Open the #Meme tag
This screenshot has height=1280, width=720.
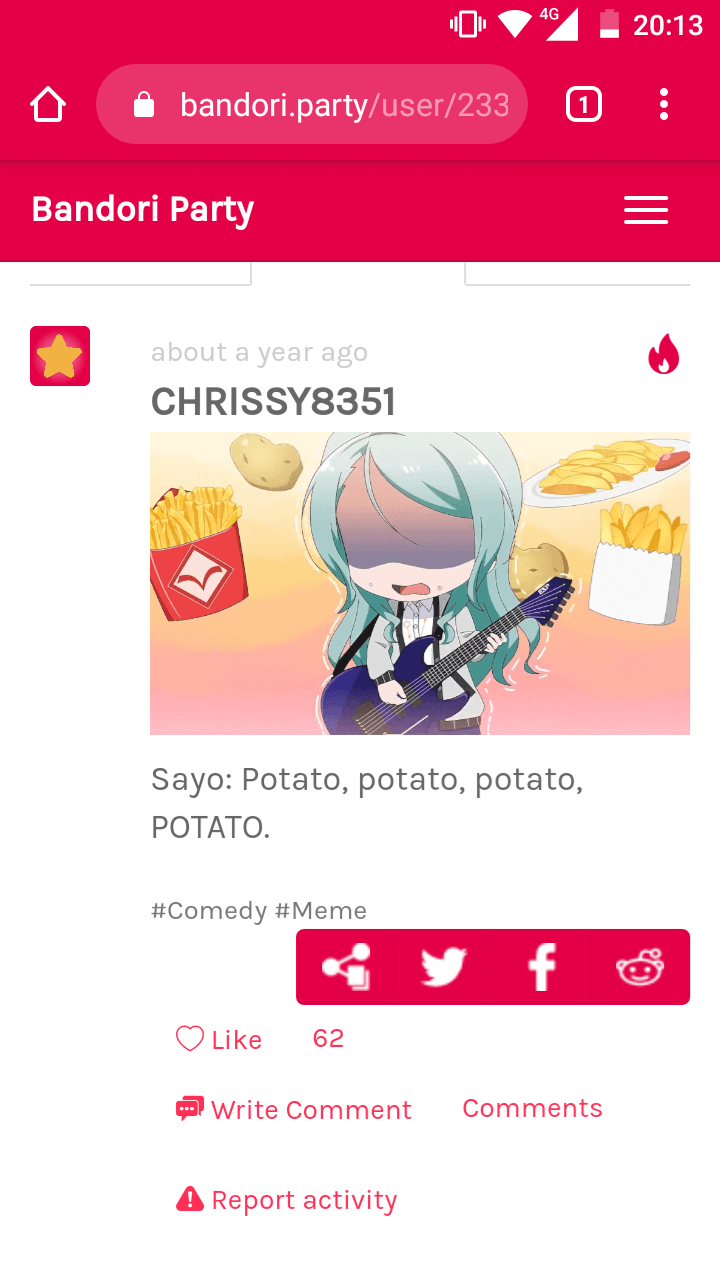pyautogui.click(x=321, y=911)
